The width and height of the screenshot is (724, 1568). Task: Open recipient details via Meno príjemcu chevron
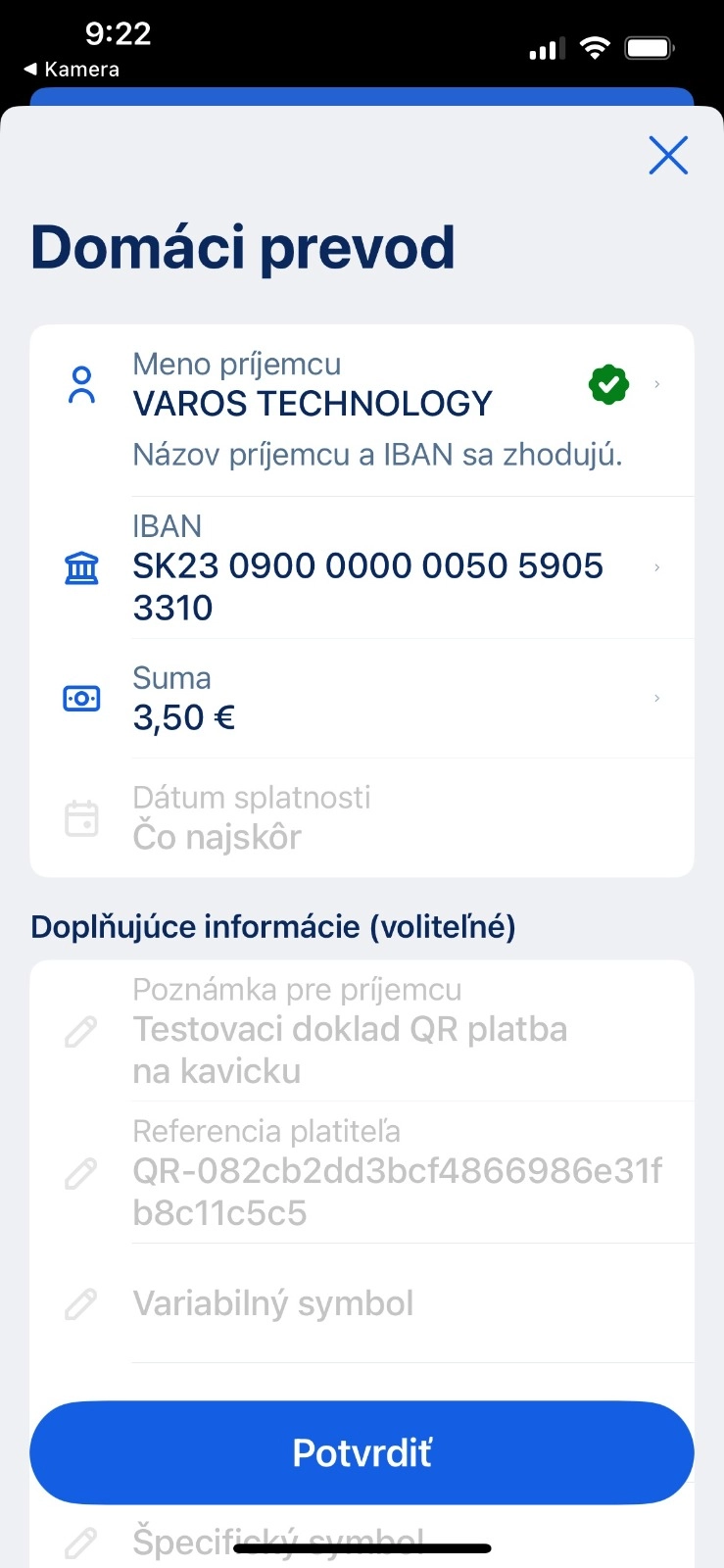pos(657,383)
